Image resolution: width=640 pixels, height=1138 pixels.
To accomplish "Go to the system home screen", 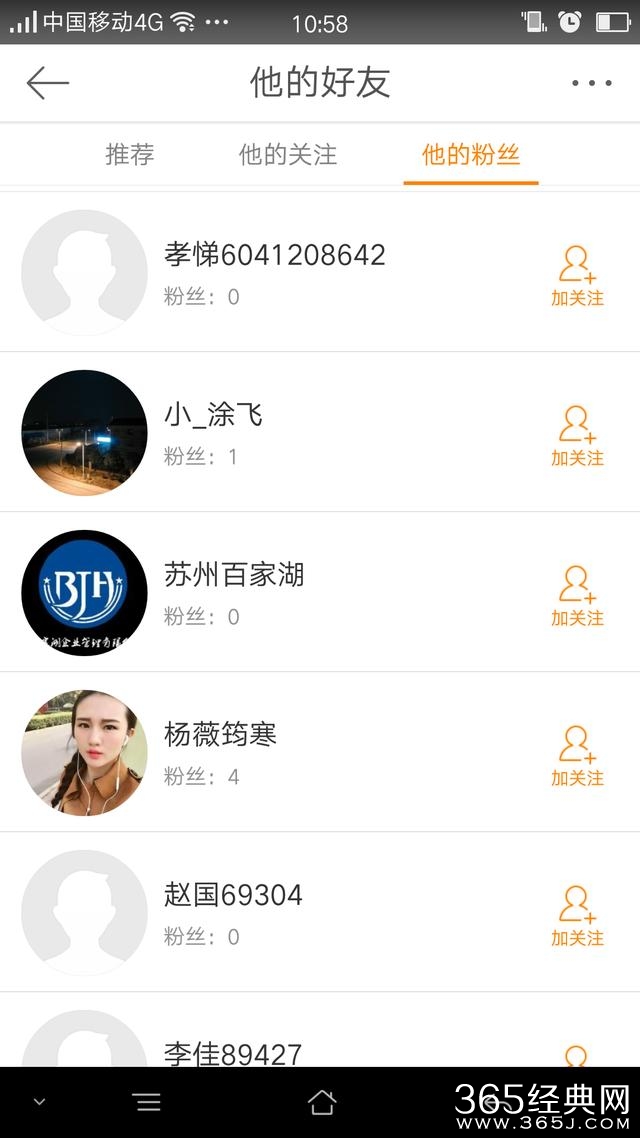I will [322, 1102].
